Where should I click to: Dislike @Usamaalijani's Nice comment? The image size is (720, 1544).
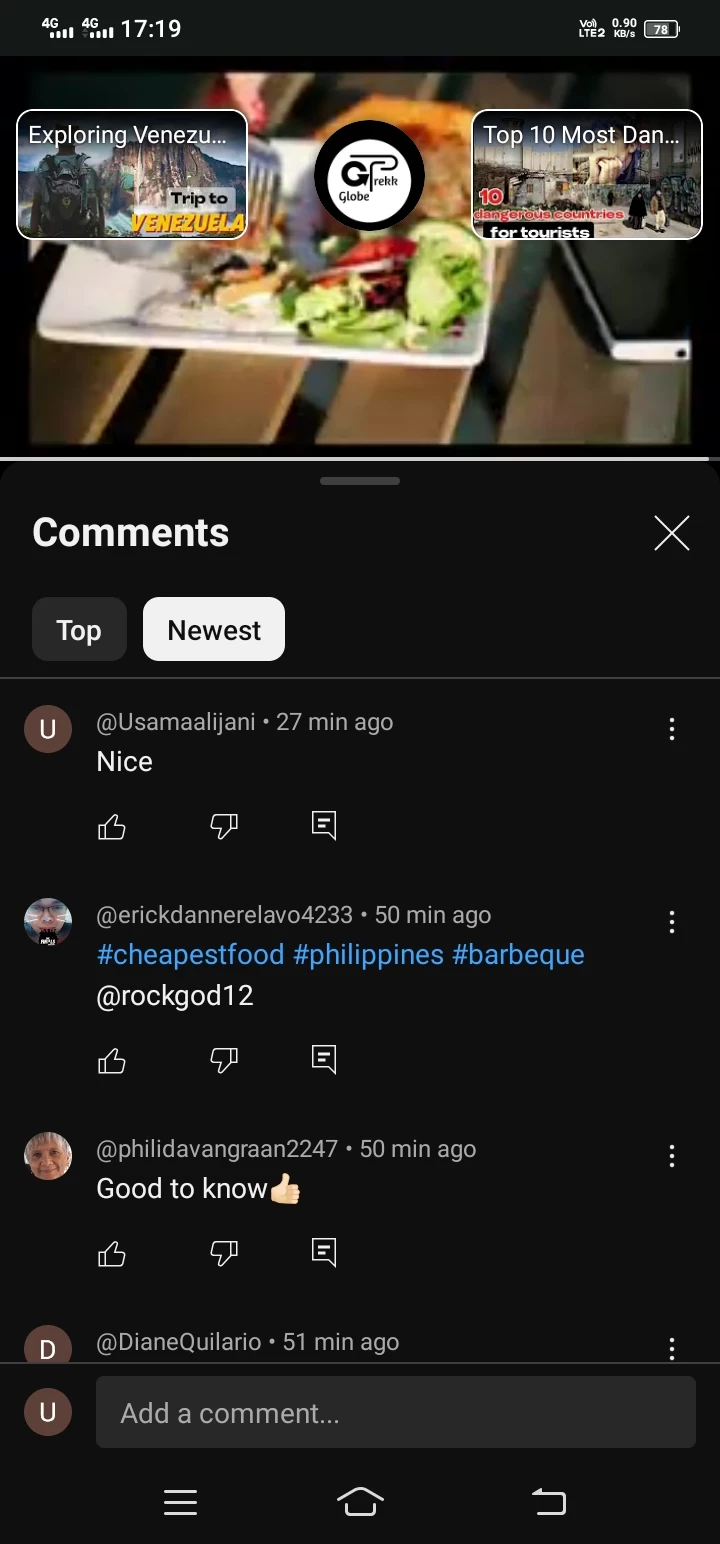coord(223,826)
